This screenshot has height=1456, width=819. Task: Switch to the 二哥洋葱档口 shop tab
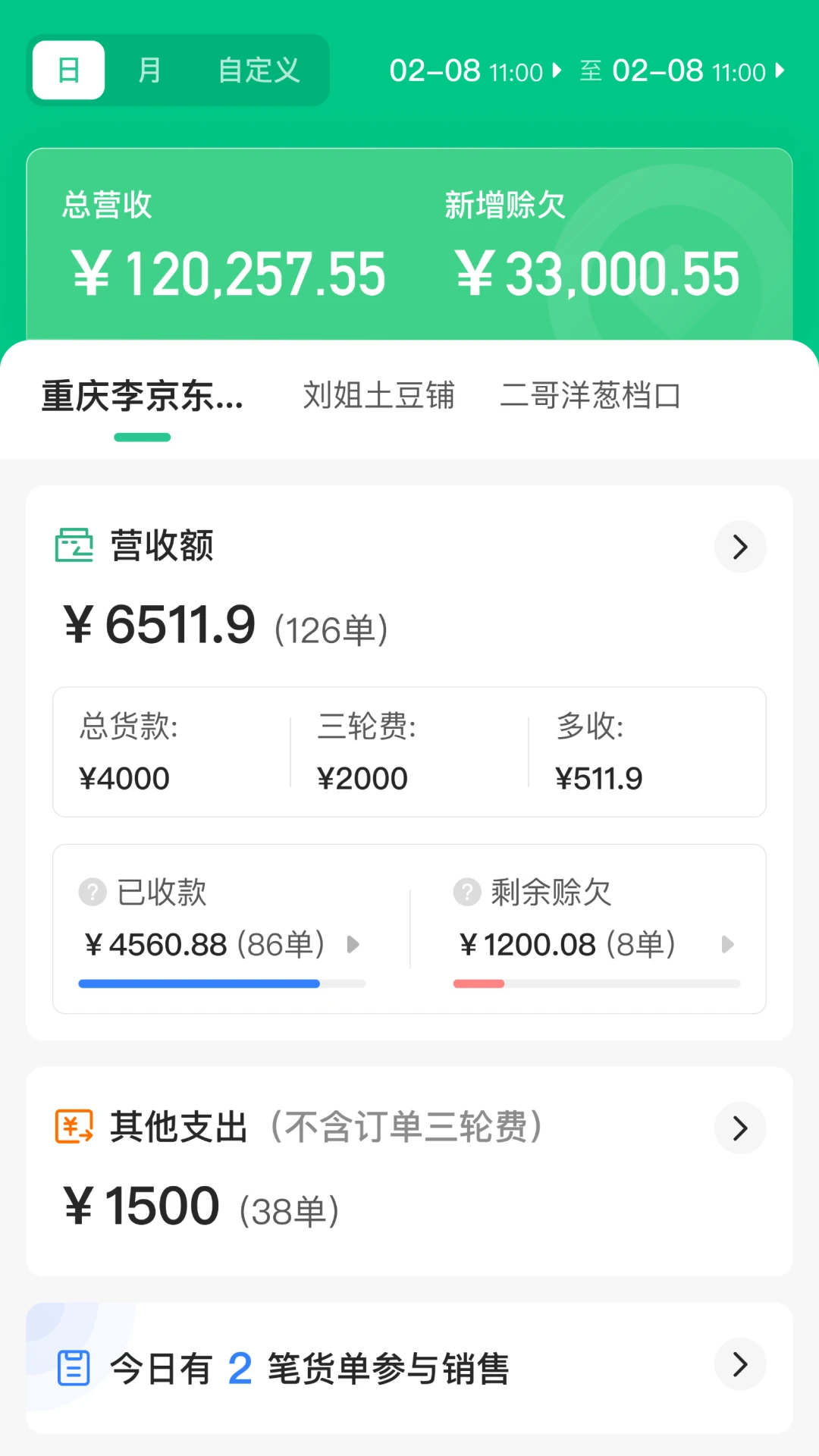590,396
